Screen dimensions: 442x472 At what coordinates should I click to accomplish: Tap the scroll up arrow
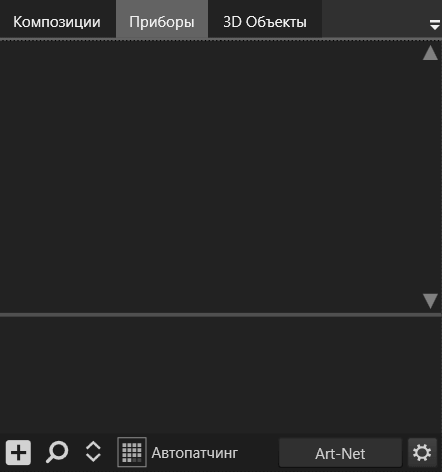pos(430,53)
